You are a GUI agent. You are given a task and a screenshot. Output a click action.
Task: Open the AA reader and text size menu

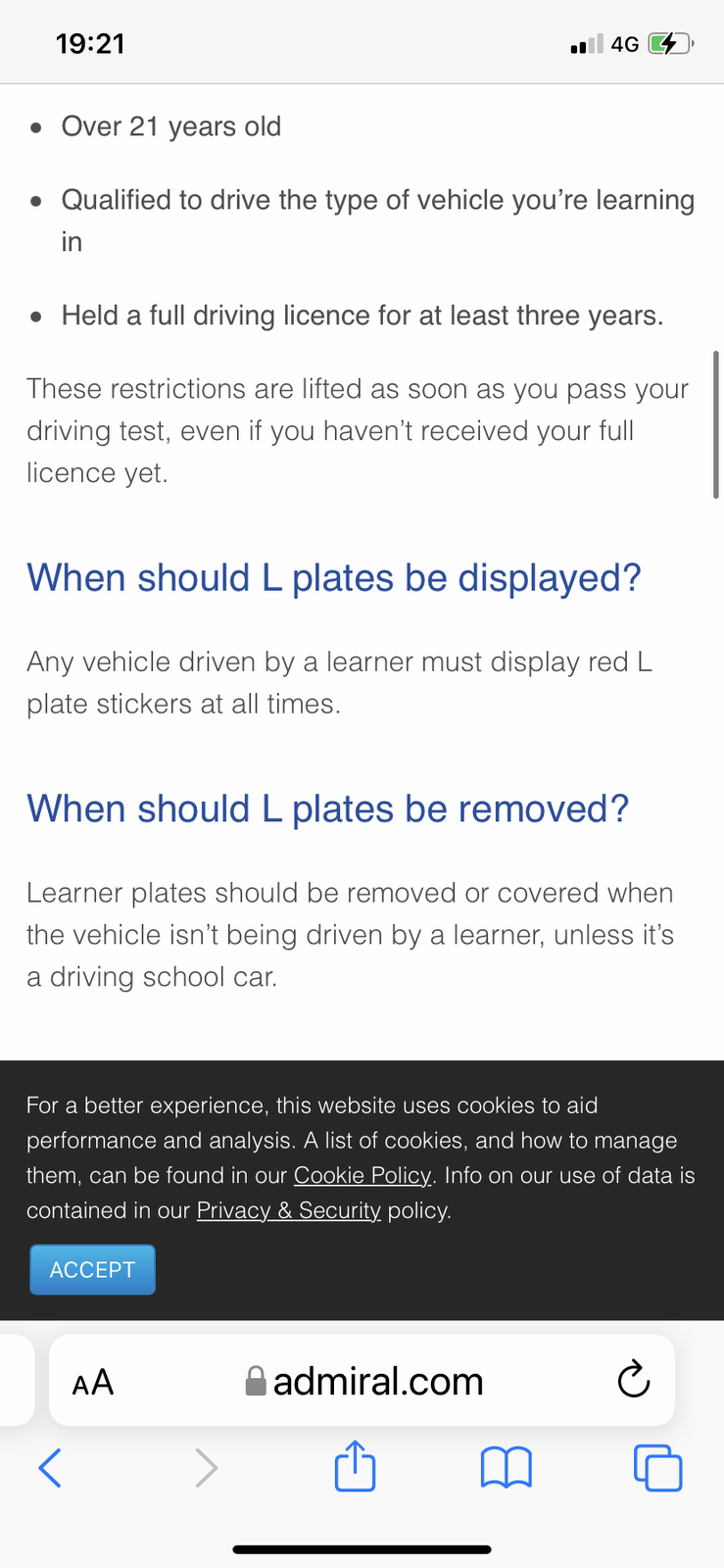tap(93, 1382)
